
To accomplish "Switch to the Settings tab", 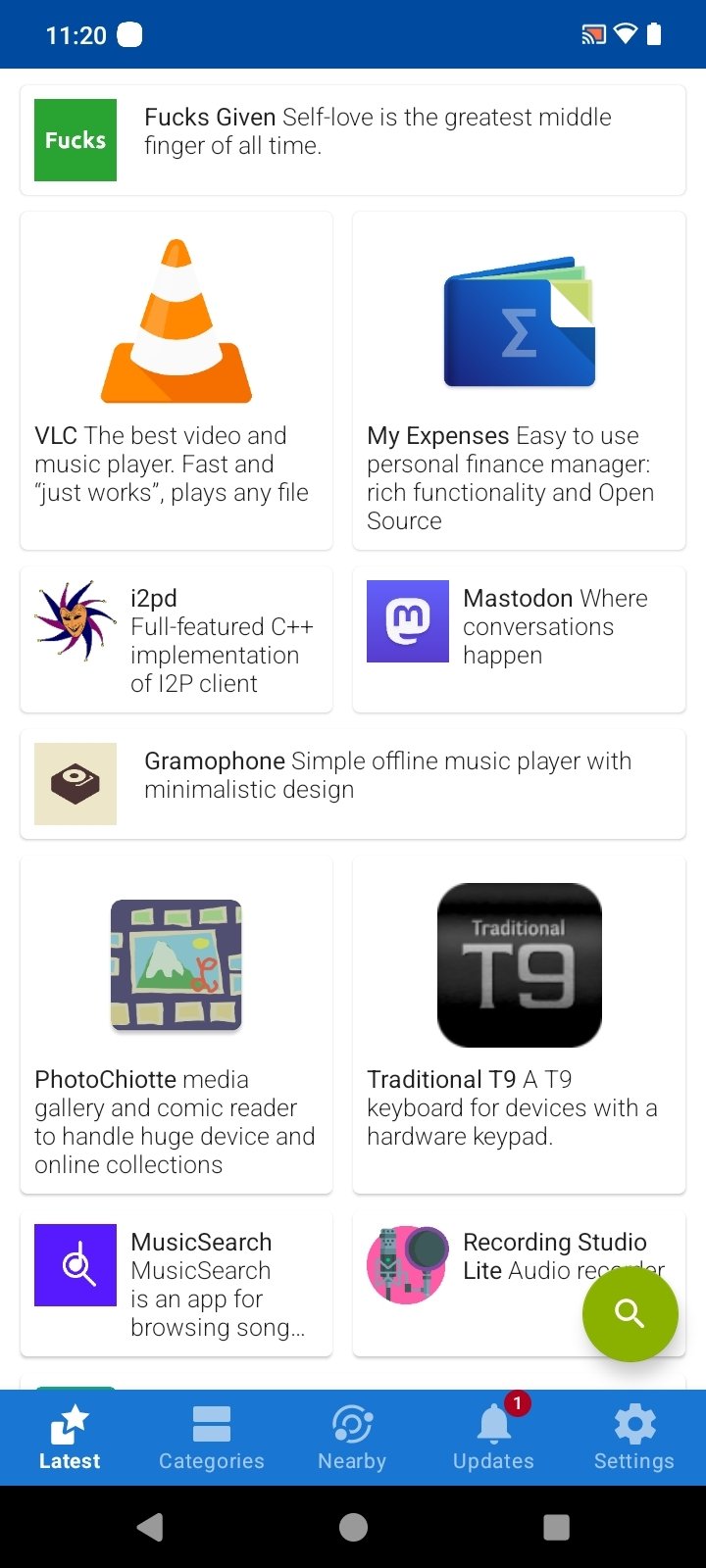I will click(634, 1437).
